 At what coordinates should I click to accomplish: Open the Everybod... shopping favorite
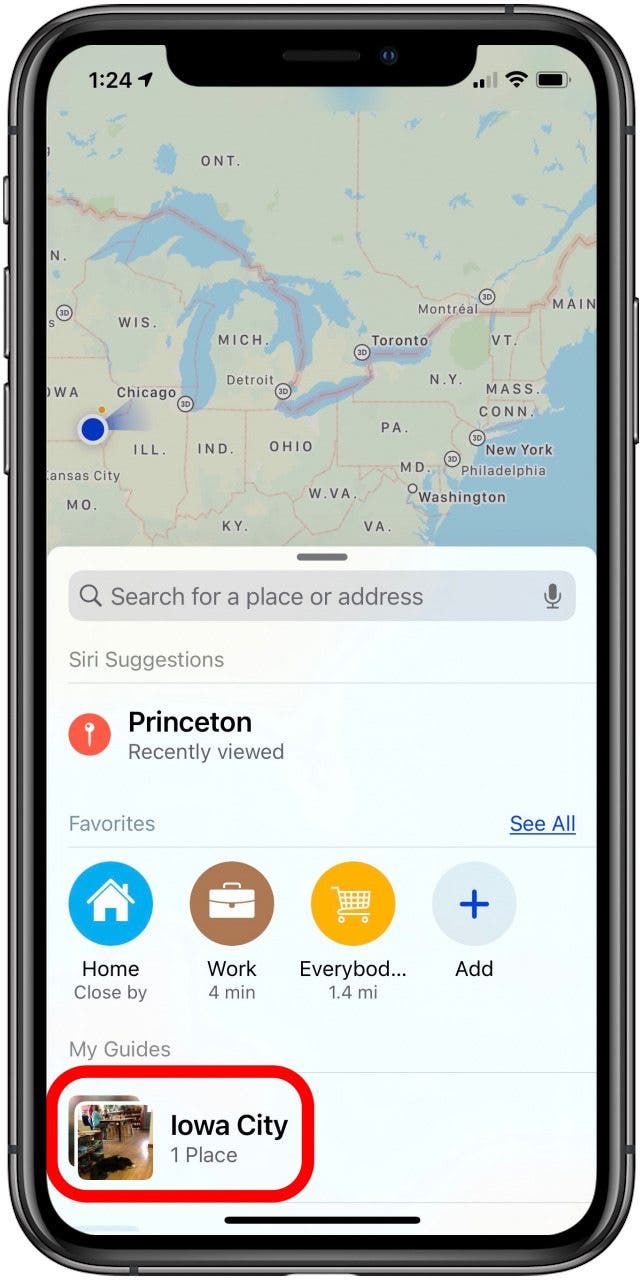point(353,904)
